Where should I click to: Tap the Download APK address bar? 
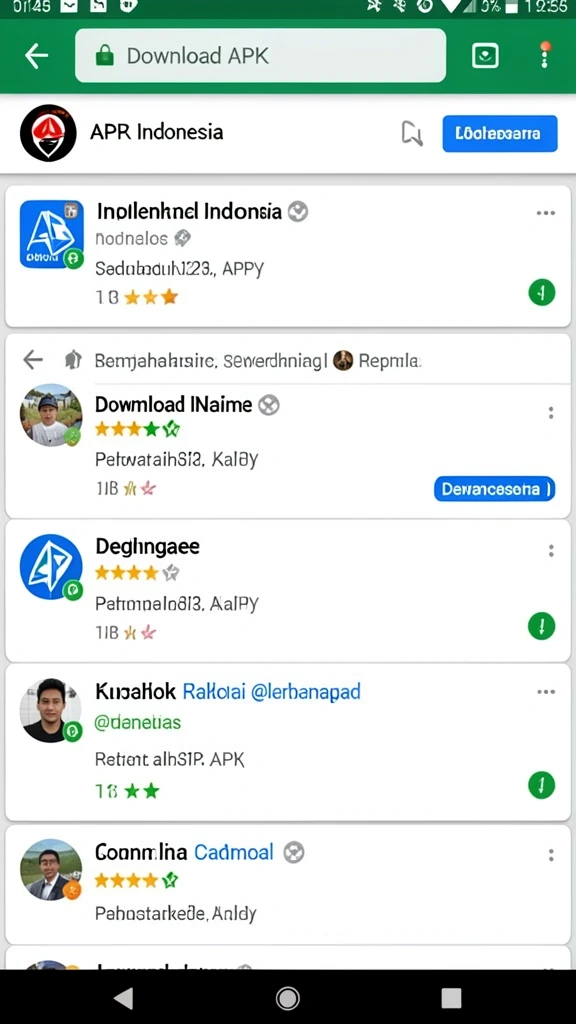coord(260,56)
